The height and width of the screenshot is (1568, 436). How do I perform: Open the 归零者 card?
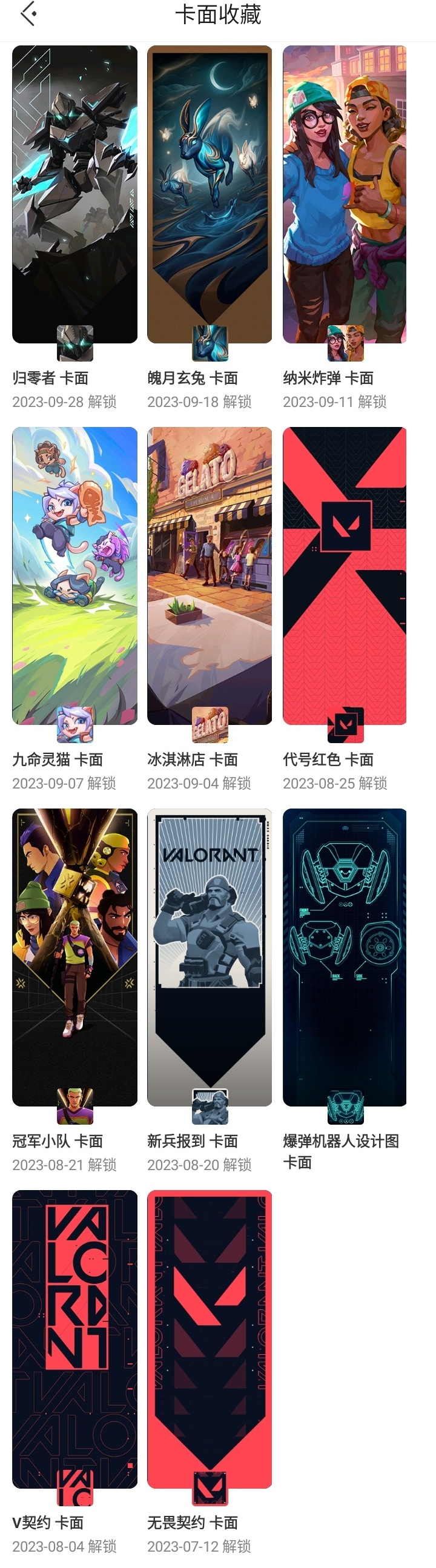coord(75,195)
